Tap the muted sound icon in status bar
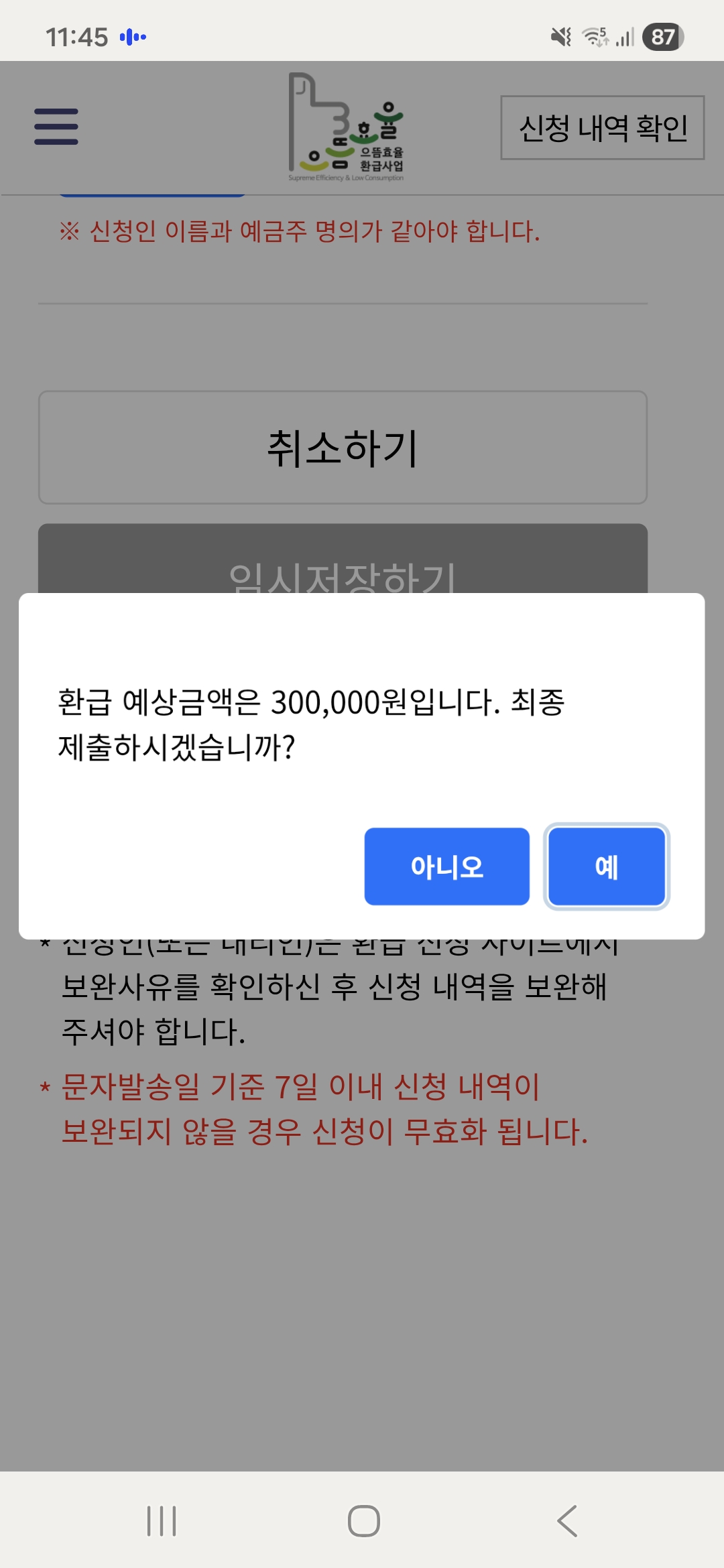This screenshot has height=1568, width=724. click(560, 37)
